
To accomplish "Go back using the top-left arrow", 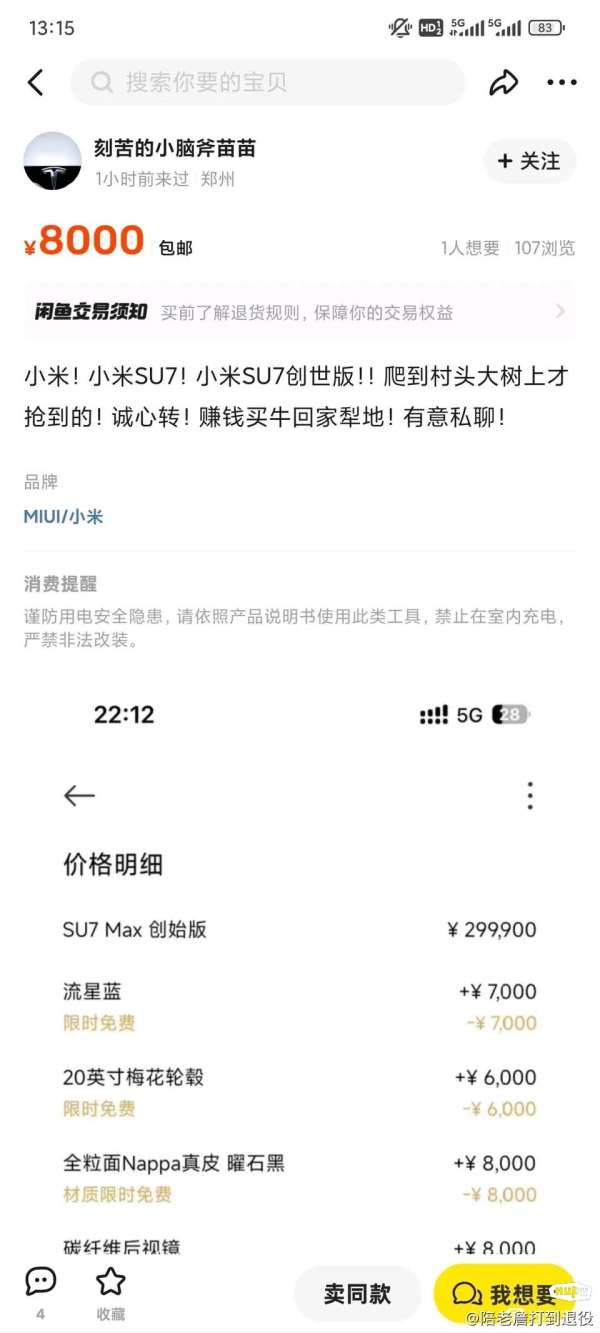I will 36,82.
